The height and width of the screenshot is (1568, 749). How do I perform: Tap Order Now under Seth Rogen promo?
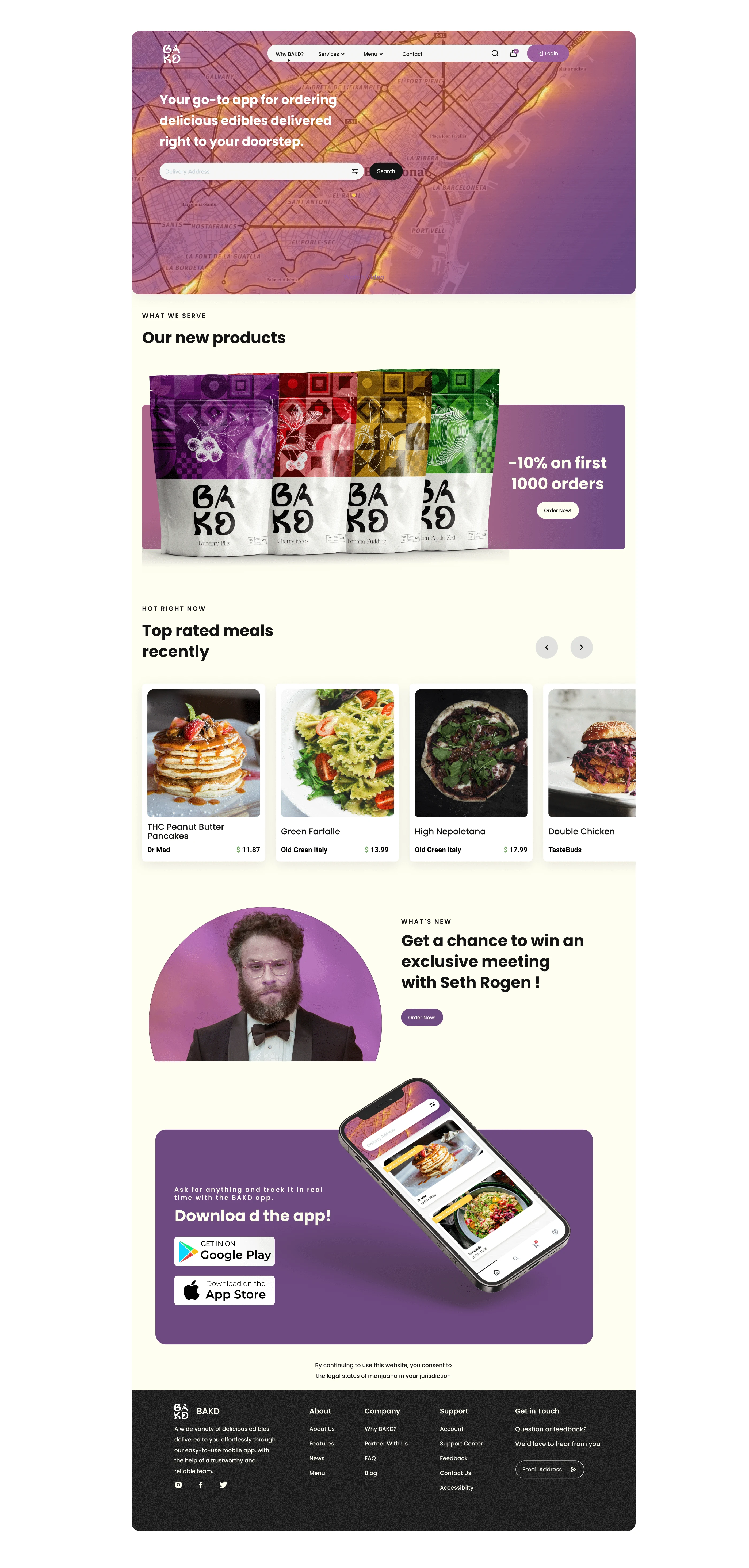421,1017
